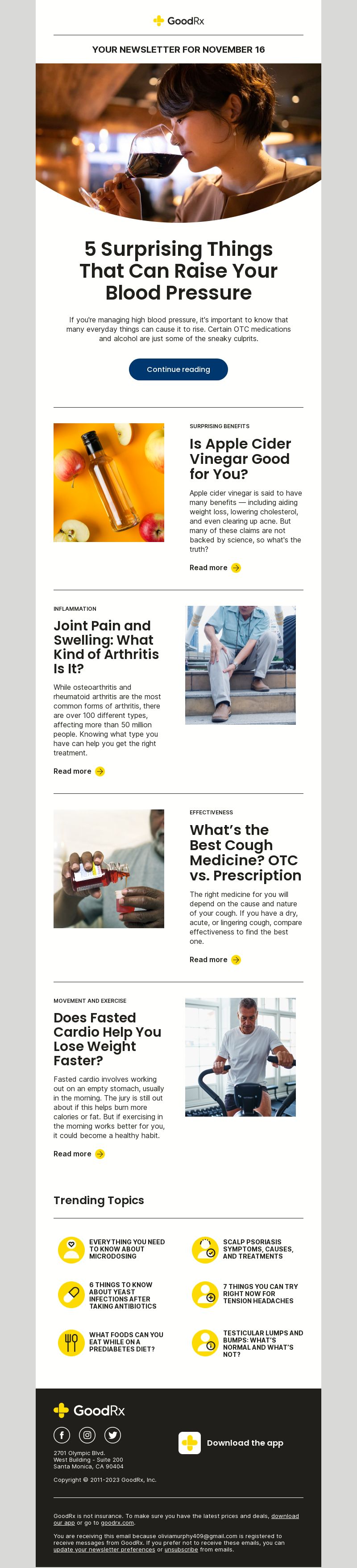Go to GoodRx's Twitter account
The image size is (357, 1568).
click(112, 1435)
